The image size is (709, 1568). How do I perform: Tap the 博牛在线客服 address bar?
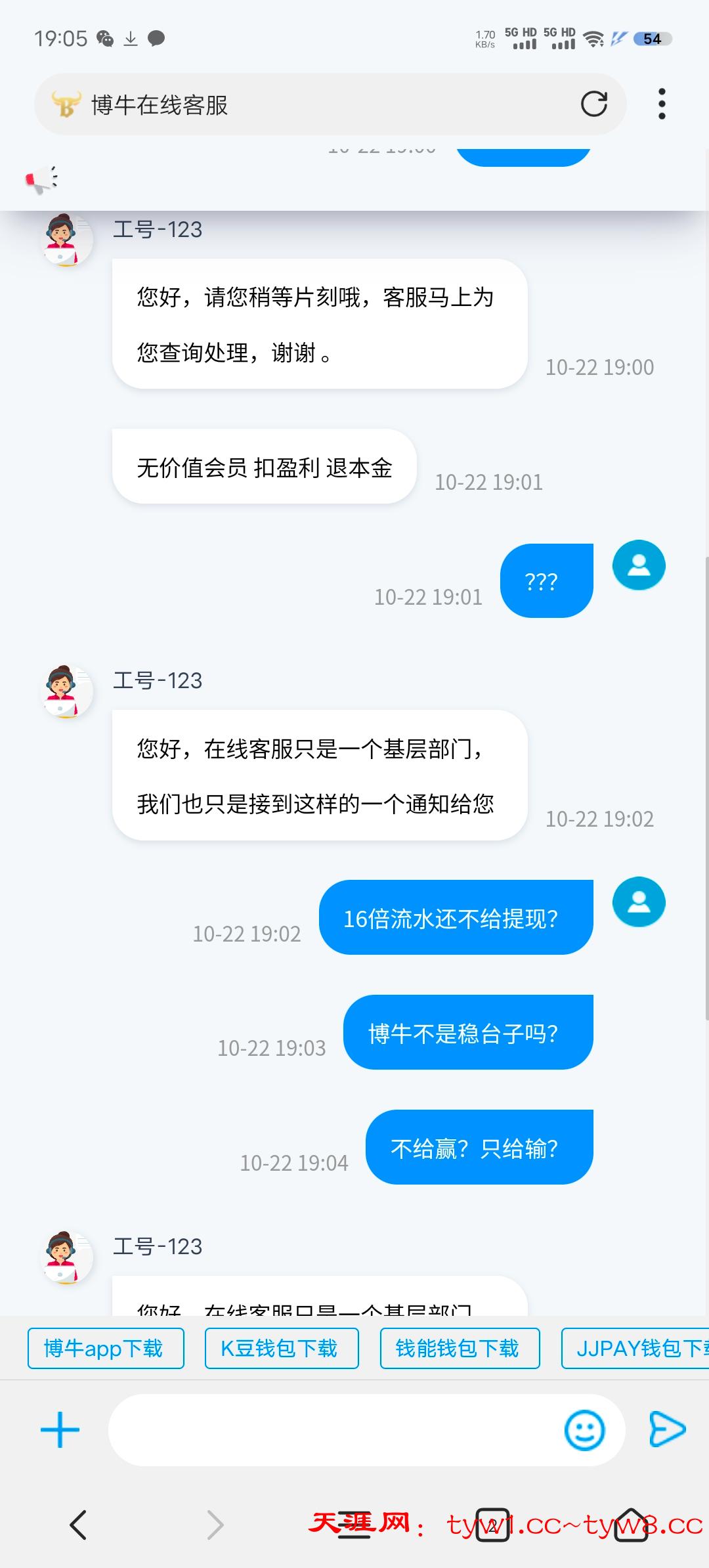[315, 104]
